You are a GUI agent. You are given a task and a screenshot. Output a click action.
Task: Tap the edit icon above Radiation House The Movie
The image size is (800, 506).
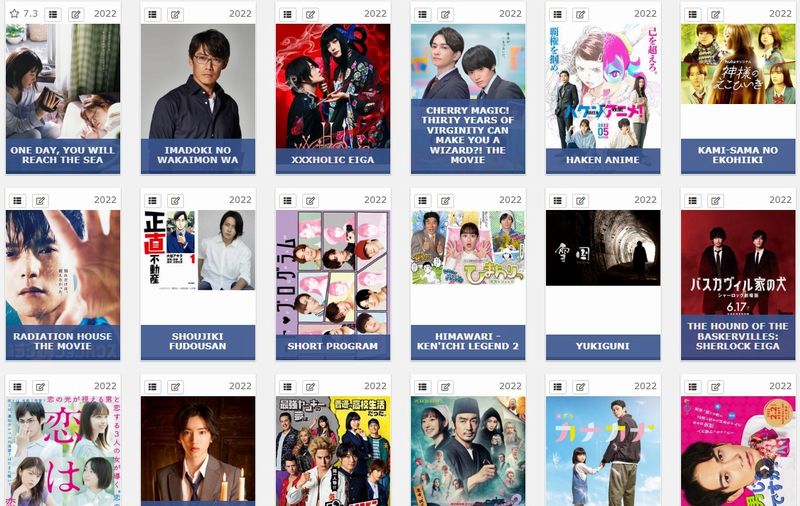coord(41,201)
